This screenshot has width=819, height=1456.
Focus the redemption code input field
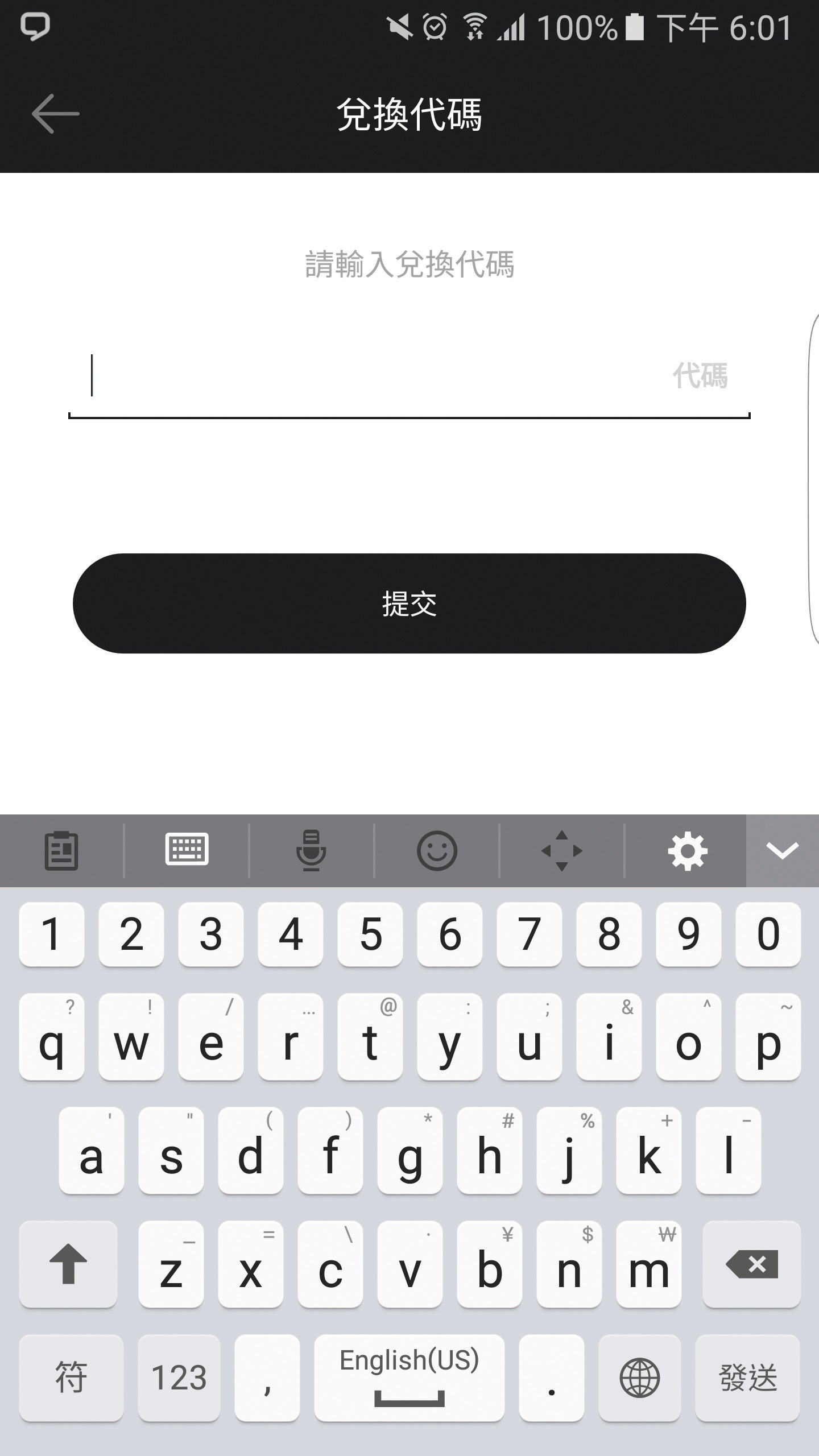409,375
